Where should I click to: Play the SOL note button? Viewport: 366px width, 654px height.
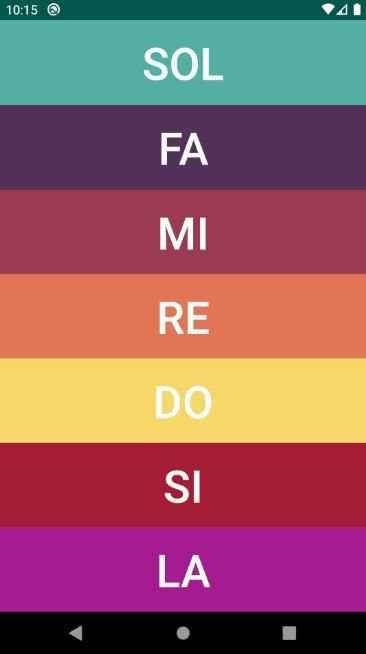coord(183,63)
